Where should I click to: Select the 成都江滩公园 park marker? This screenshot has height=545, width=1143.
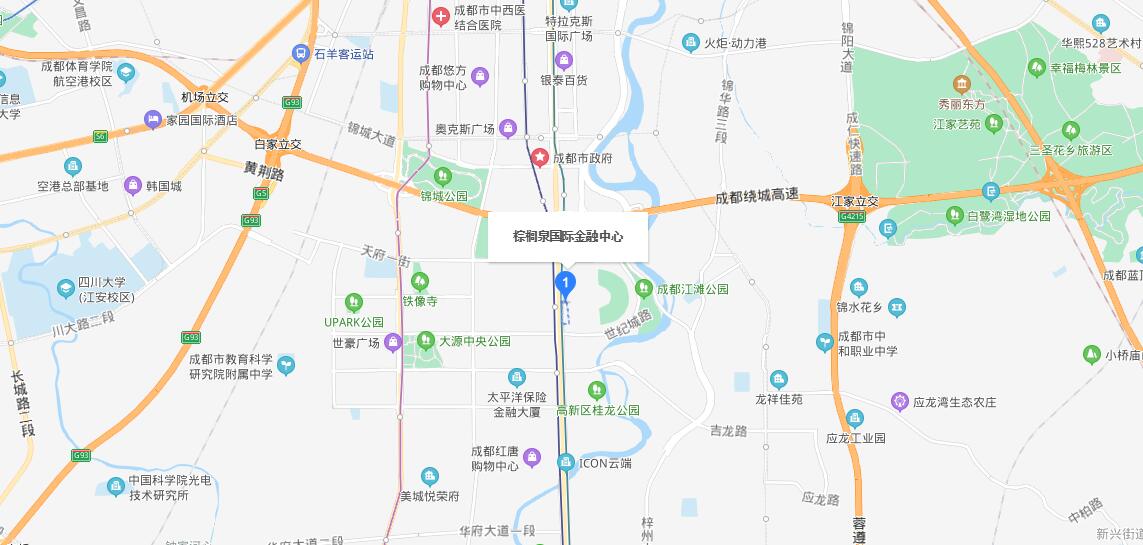coord(644,289)
